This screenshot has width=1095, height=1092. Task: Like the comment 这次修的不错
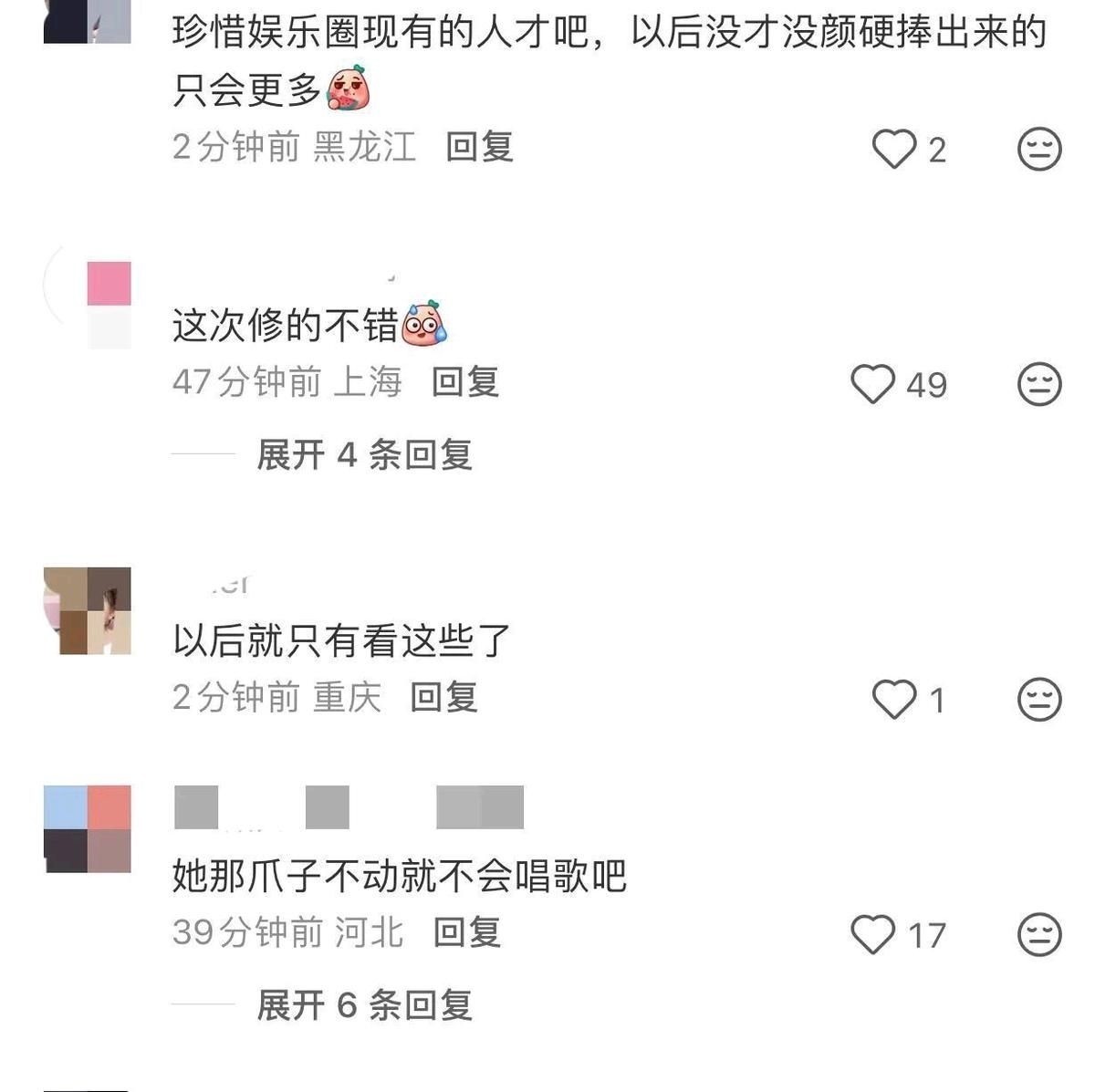click(873, 384)
